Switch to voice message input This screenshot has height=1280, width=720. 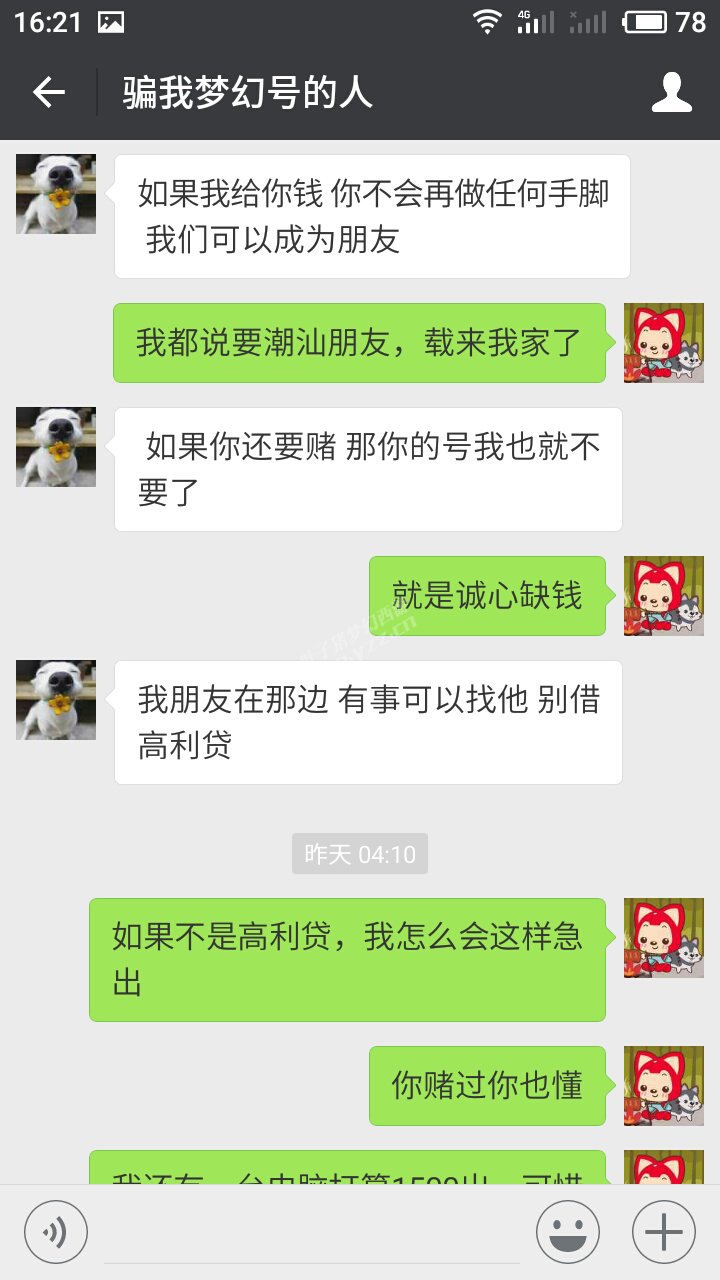point(56,1232)
